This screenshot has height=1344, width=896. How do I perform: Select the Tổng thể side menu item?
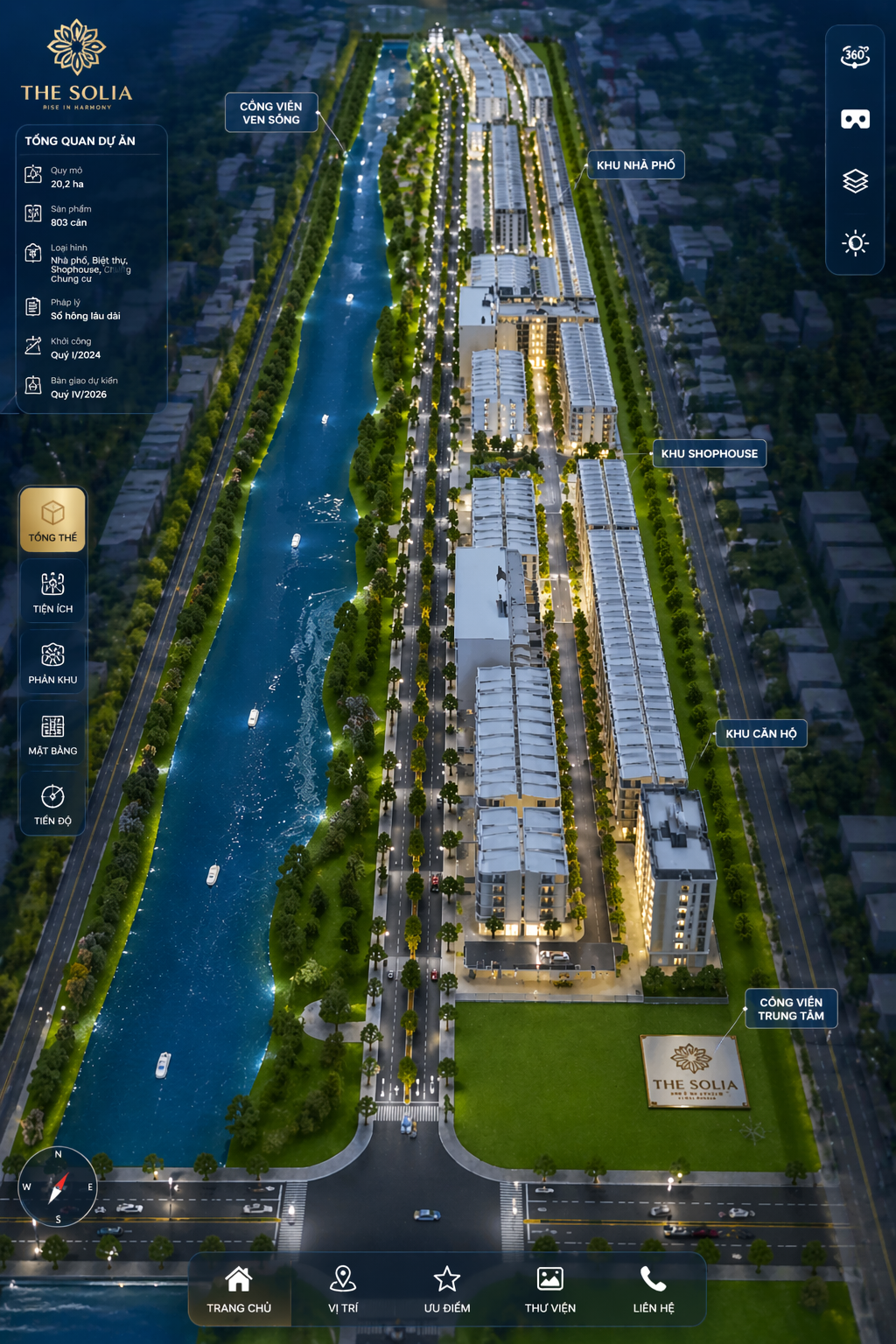52,520
